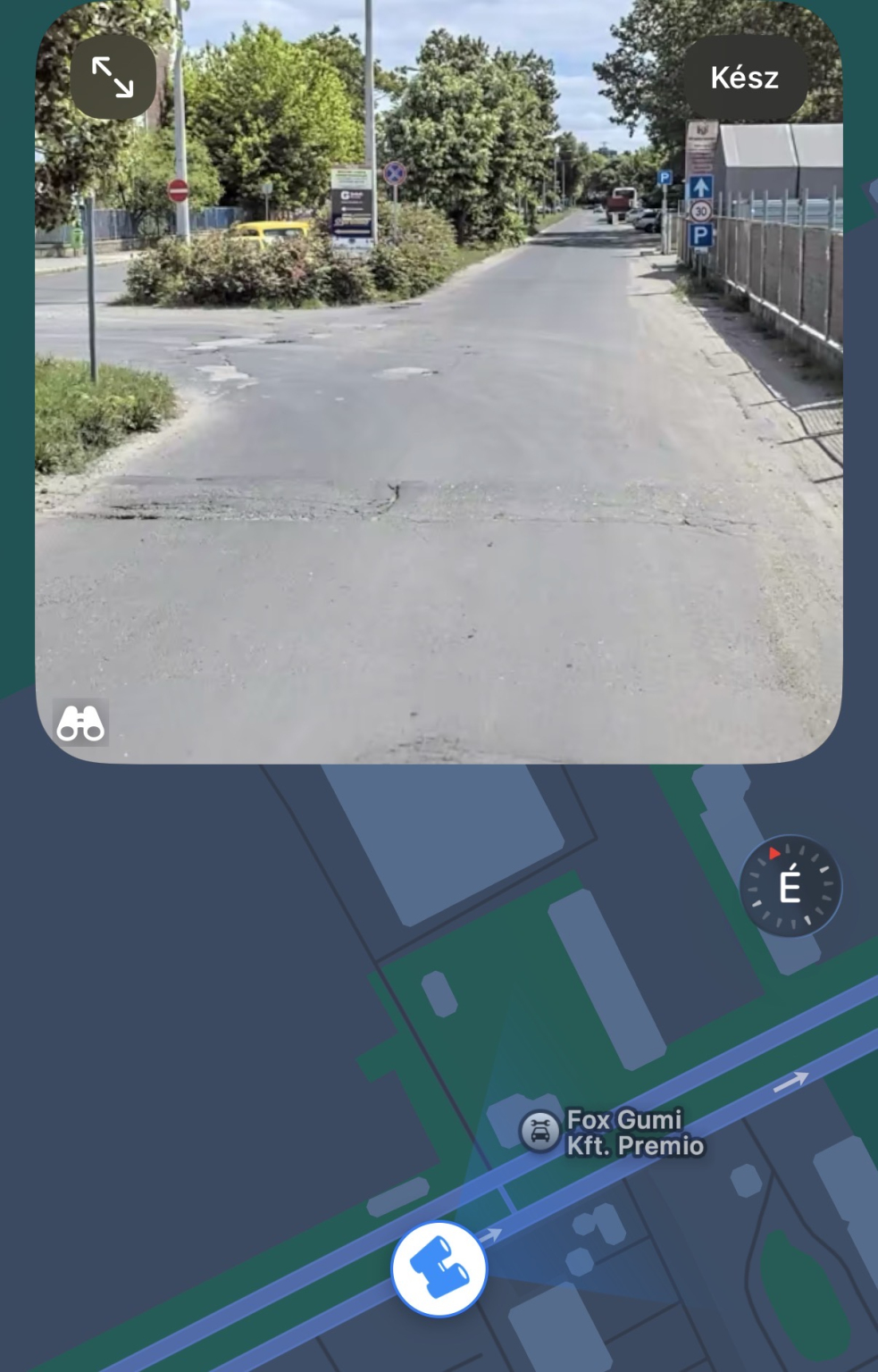Tap the binoculars marker on the map
878x1372 pixels.
[439, 1268]
